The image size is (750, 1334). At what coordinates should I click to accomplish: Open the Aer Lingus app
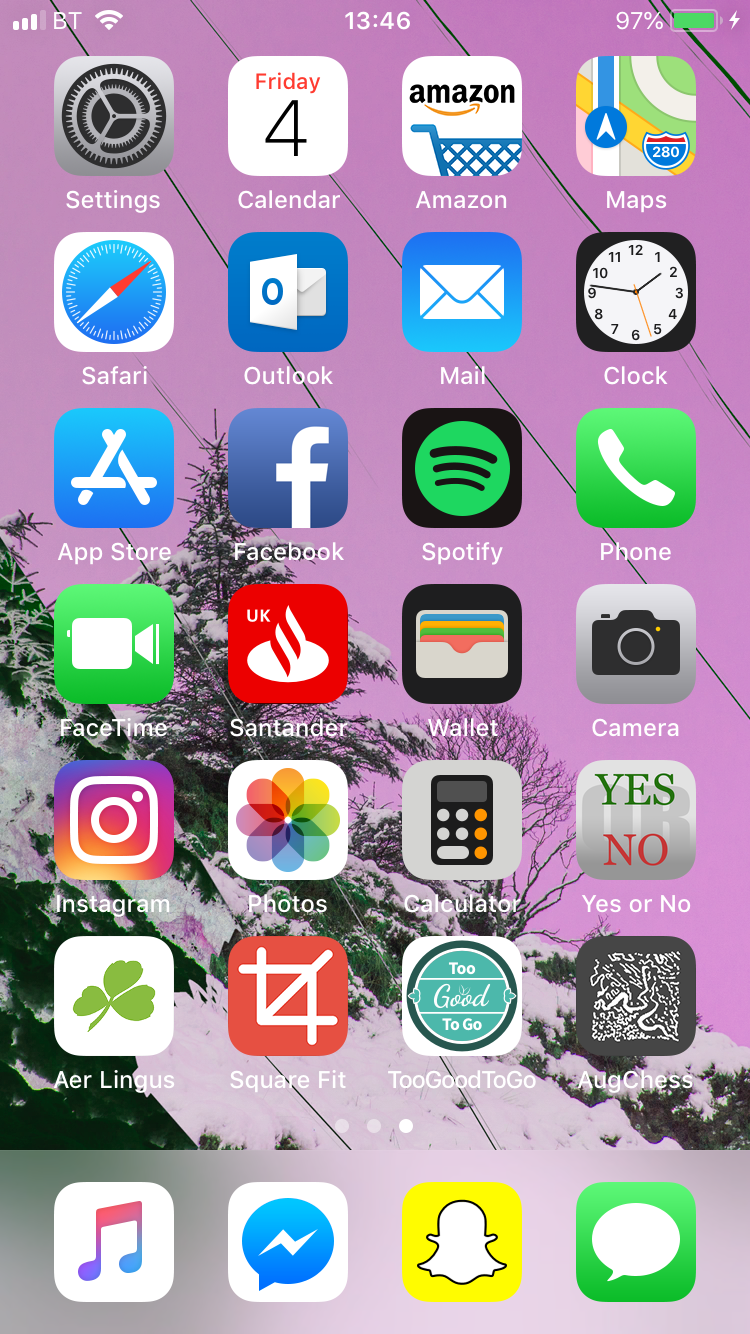tap(113, 996)
